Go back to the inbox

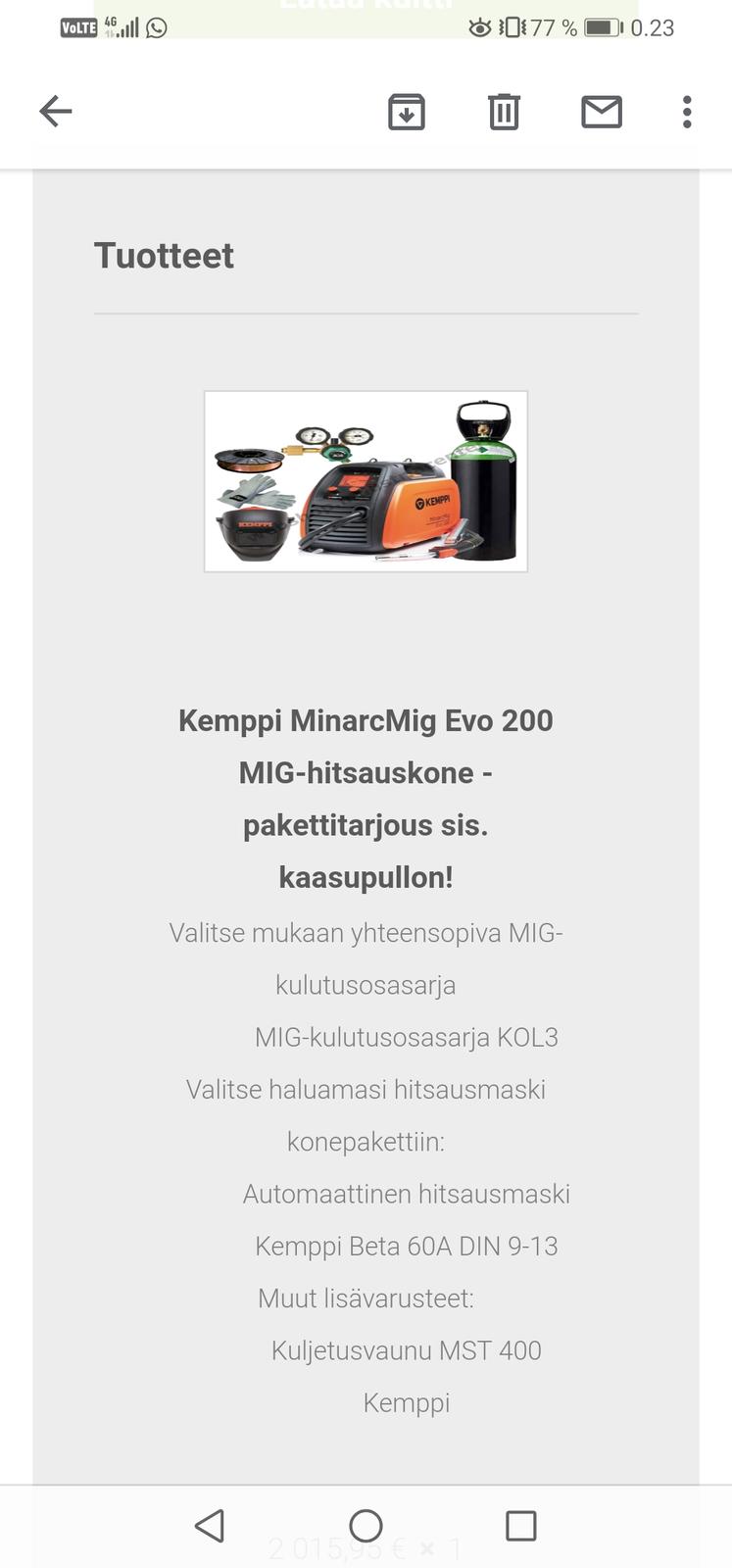pyautogui.click(x=56, y=112)
